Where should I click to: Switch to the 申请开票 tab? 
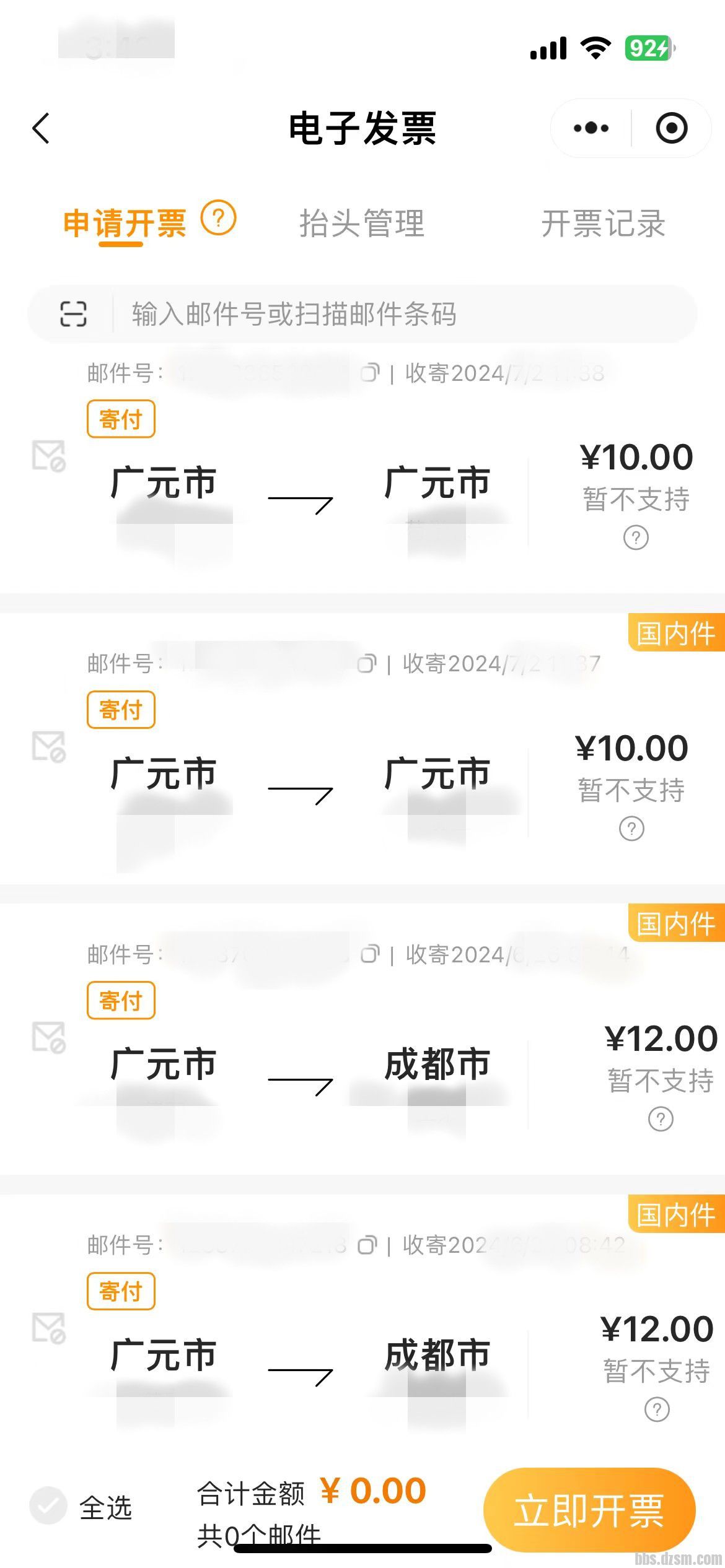coord(125,223)
